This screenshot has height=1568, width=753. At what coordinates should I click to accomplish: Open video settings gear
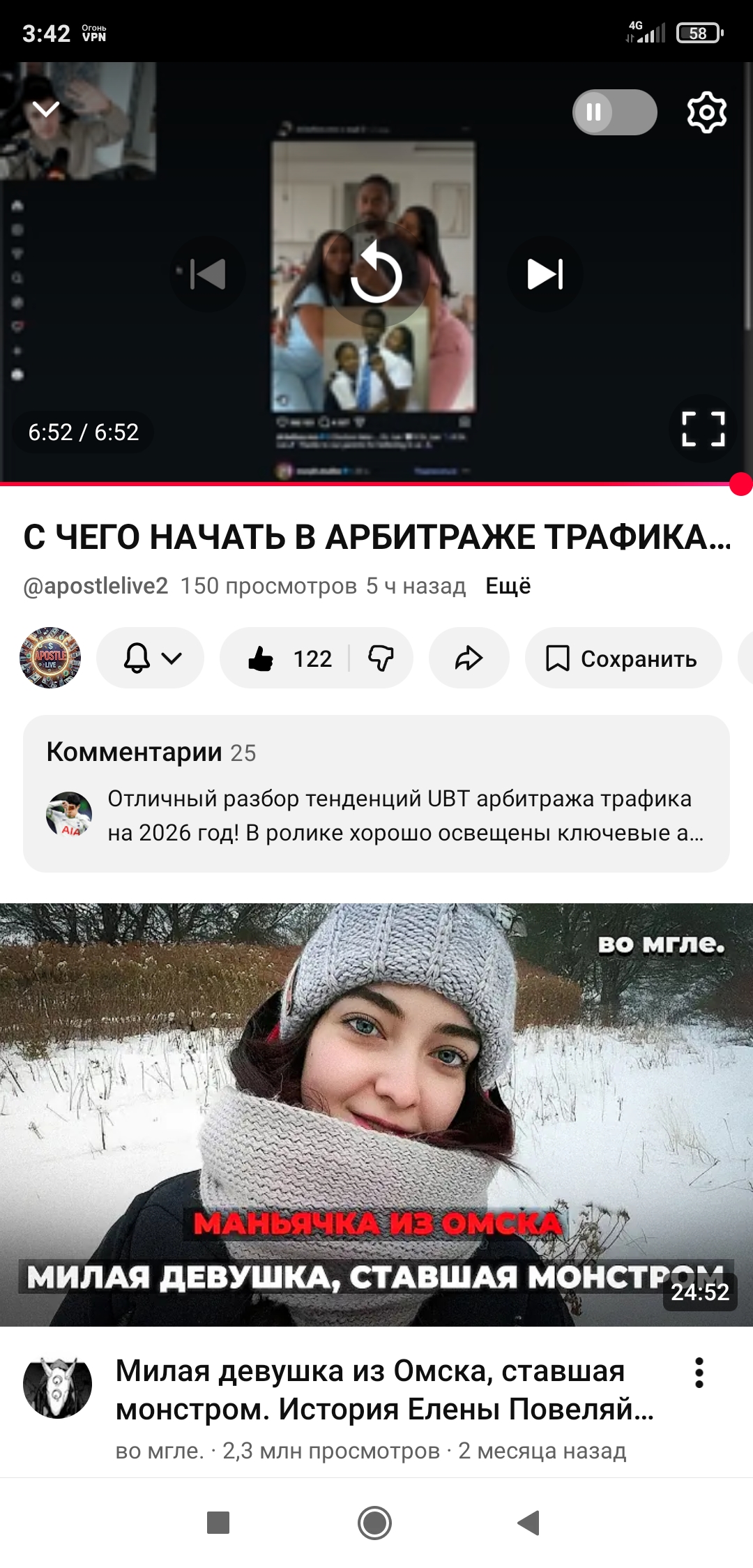pyautogui.click(x=706, y=112)
